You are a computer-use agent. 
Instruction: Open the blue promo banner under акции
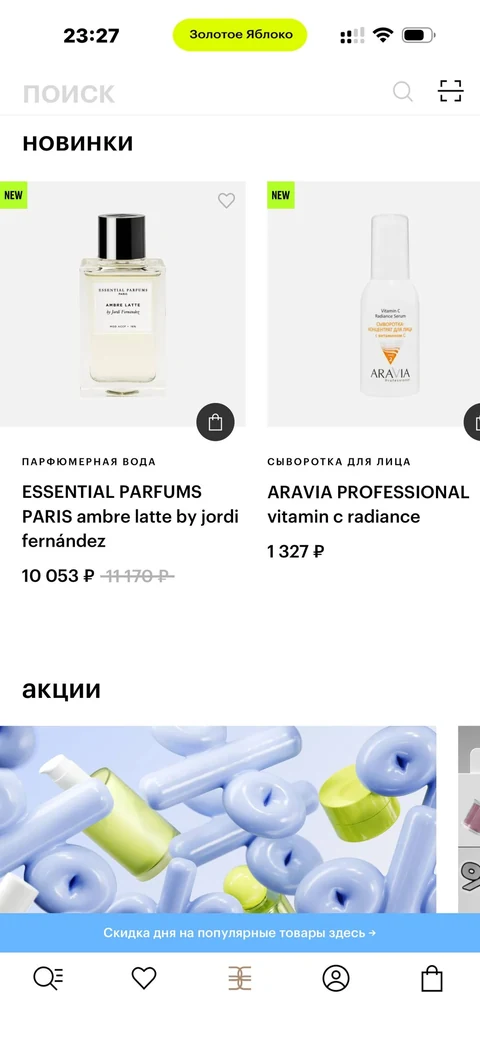[x=218, y=820]
